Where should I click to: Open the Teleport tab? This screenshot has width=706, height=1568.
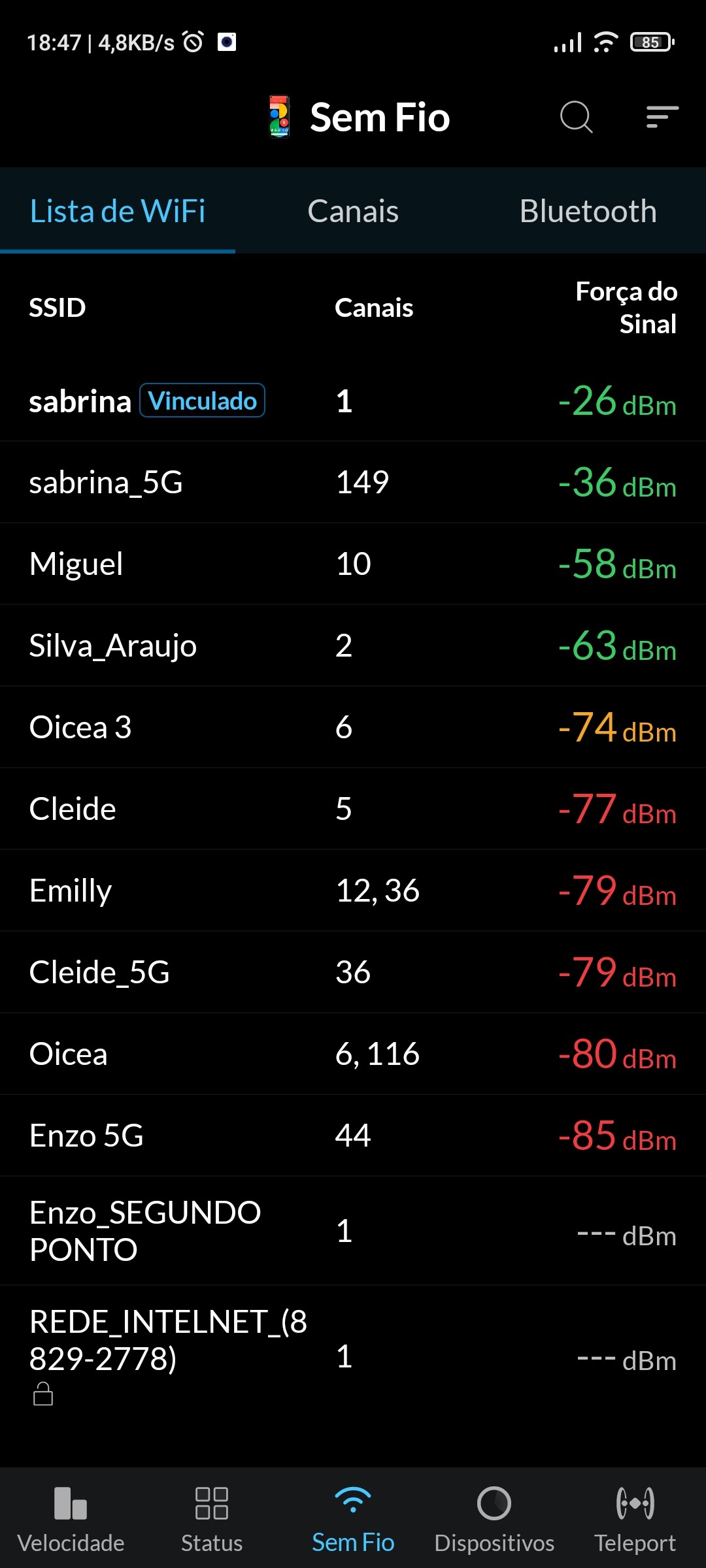click(635, 1519)
